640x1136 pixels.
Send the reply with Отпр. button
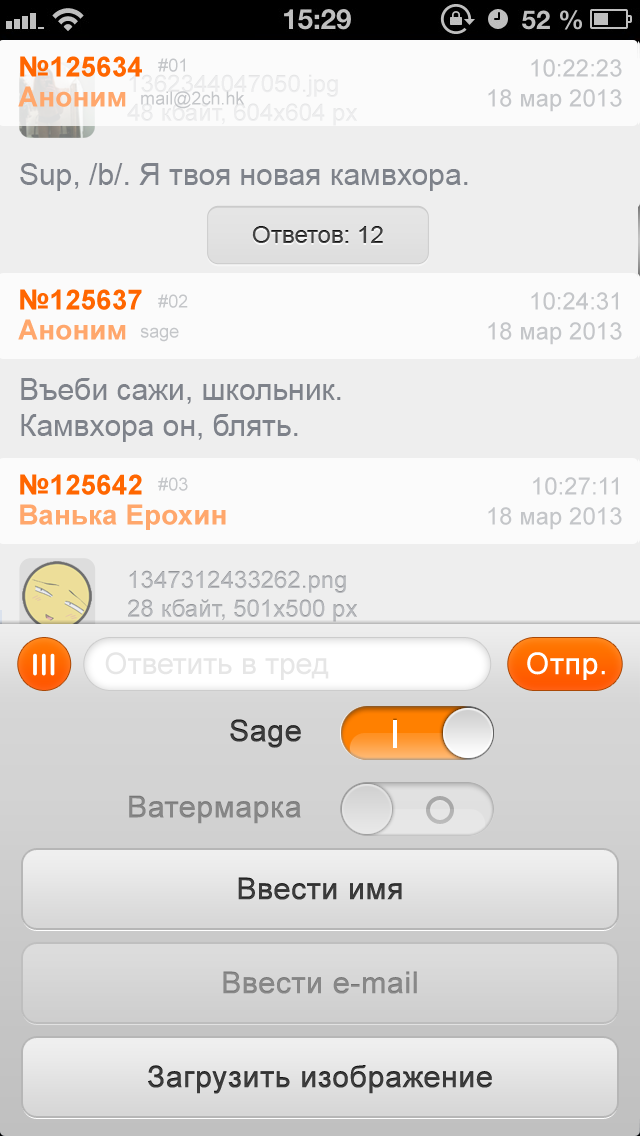[565, 664]
